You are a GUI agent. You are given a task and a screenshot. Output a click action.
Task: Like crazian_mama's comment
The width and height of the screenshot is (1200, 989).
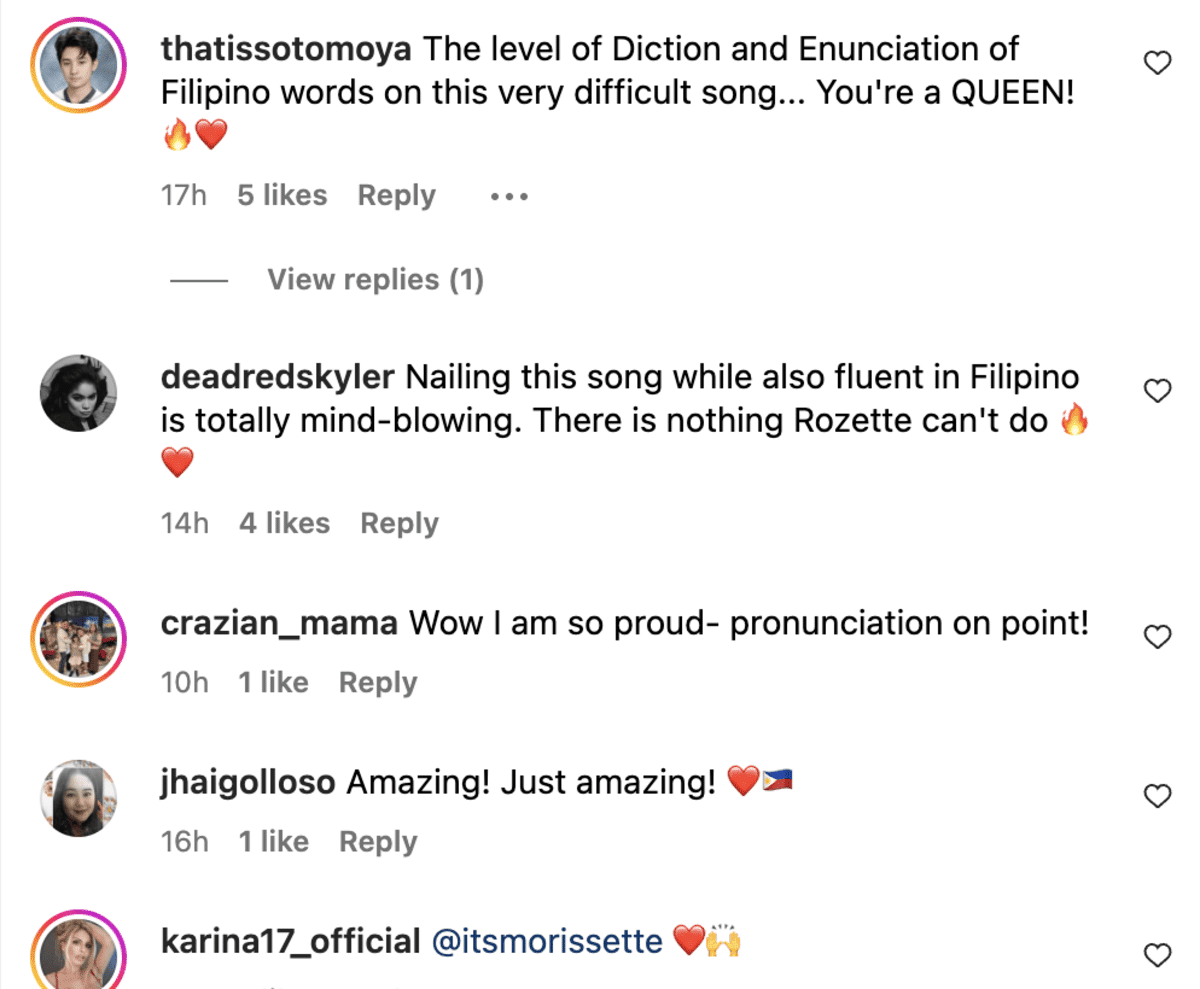coord(1157,636)
